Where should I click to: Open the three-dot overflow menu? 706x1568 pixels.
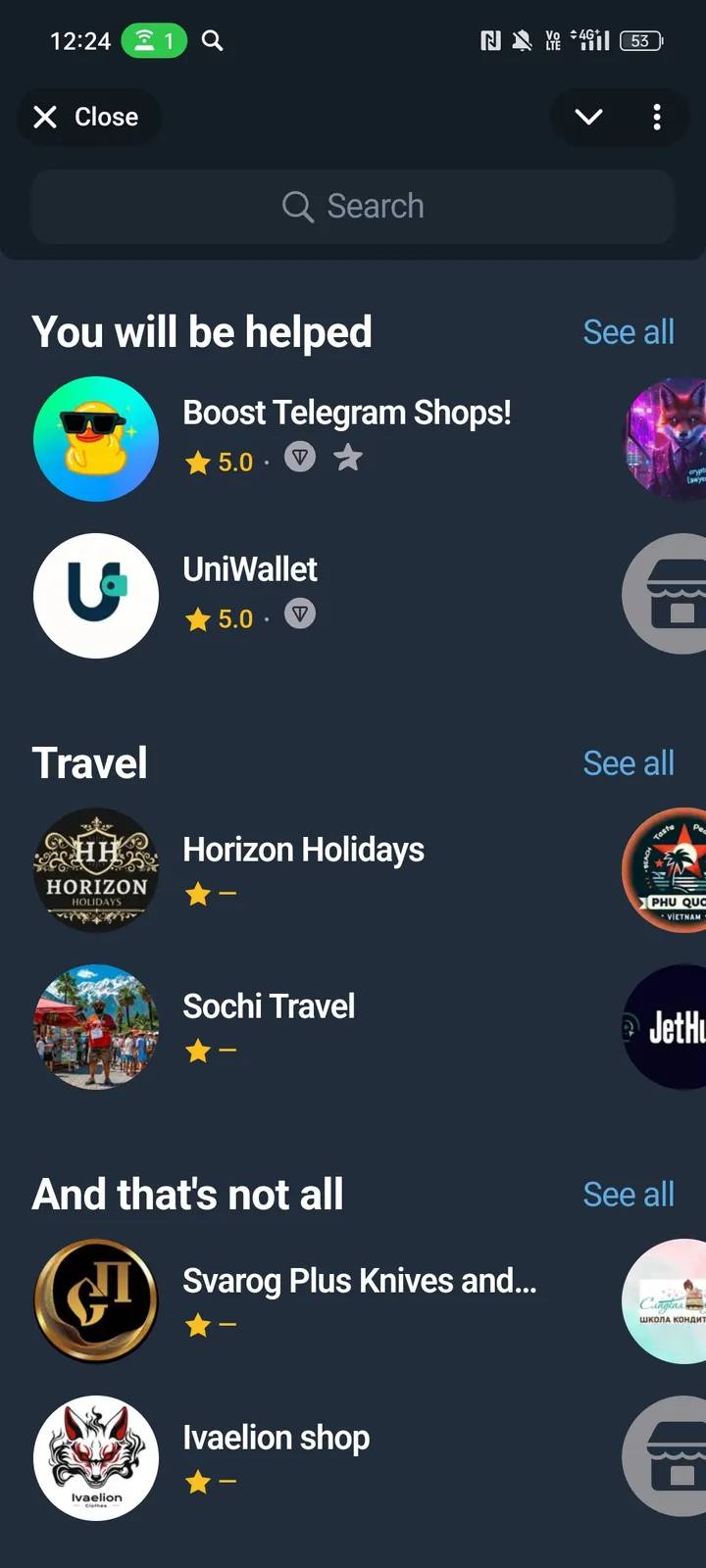click(657, 117)
